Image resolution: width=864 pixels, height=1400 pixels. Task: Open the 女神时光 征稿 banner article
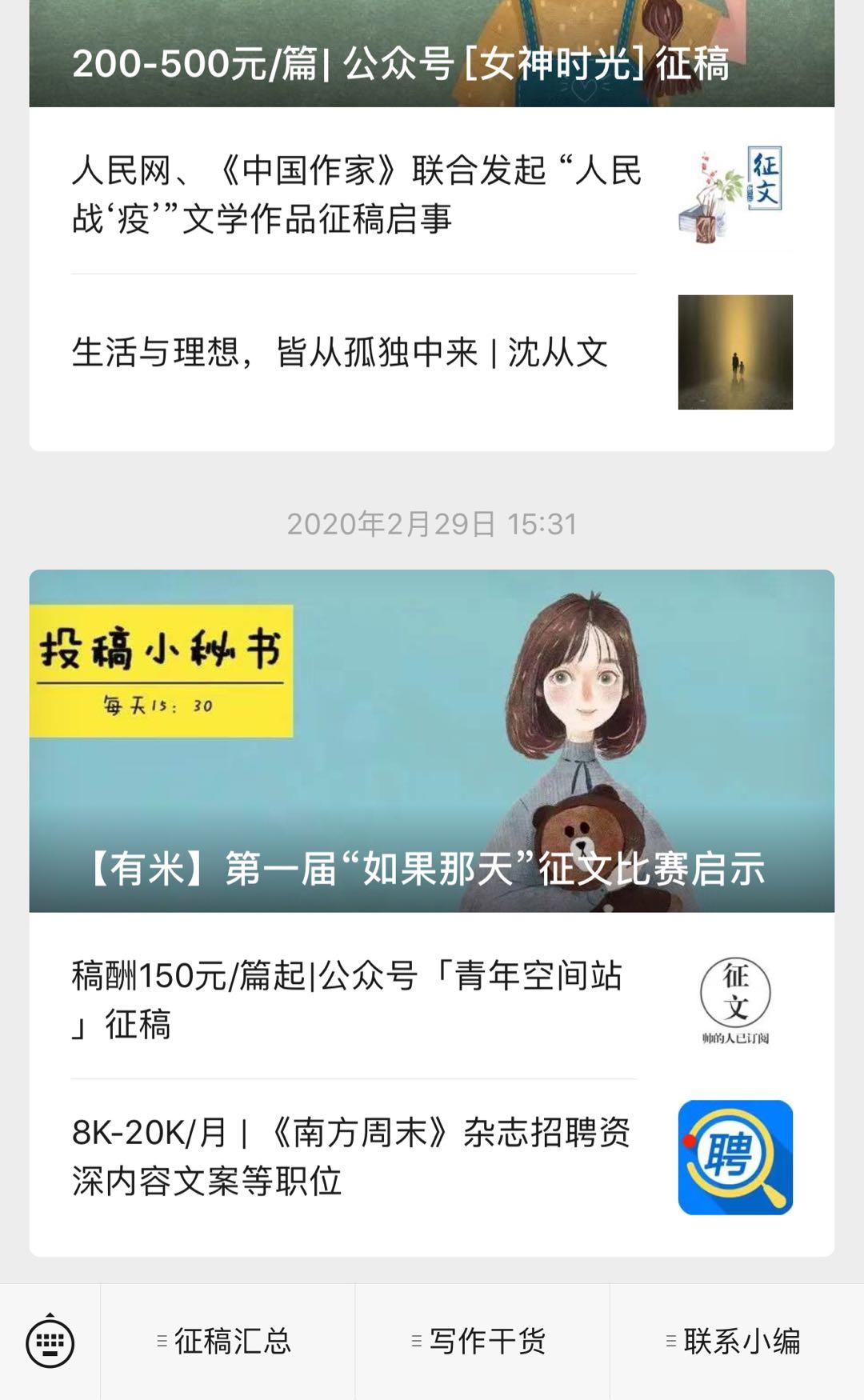coord(432,54)
